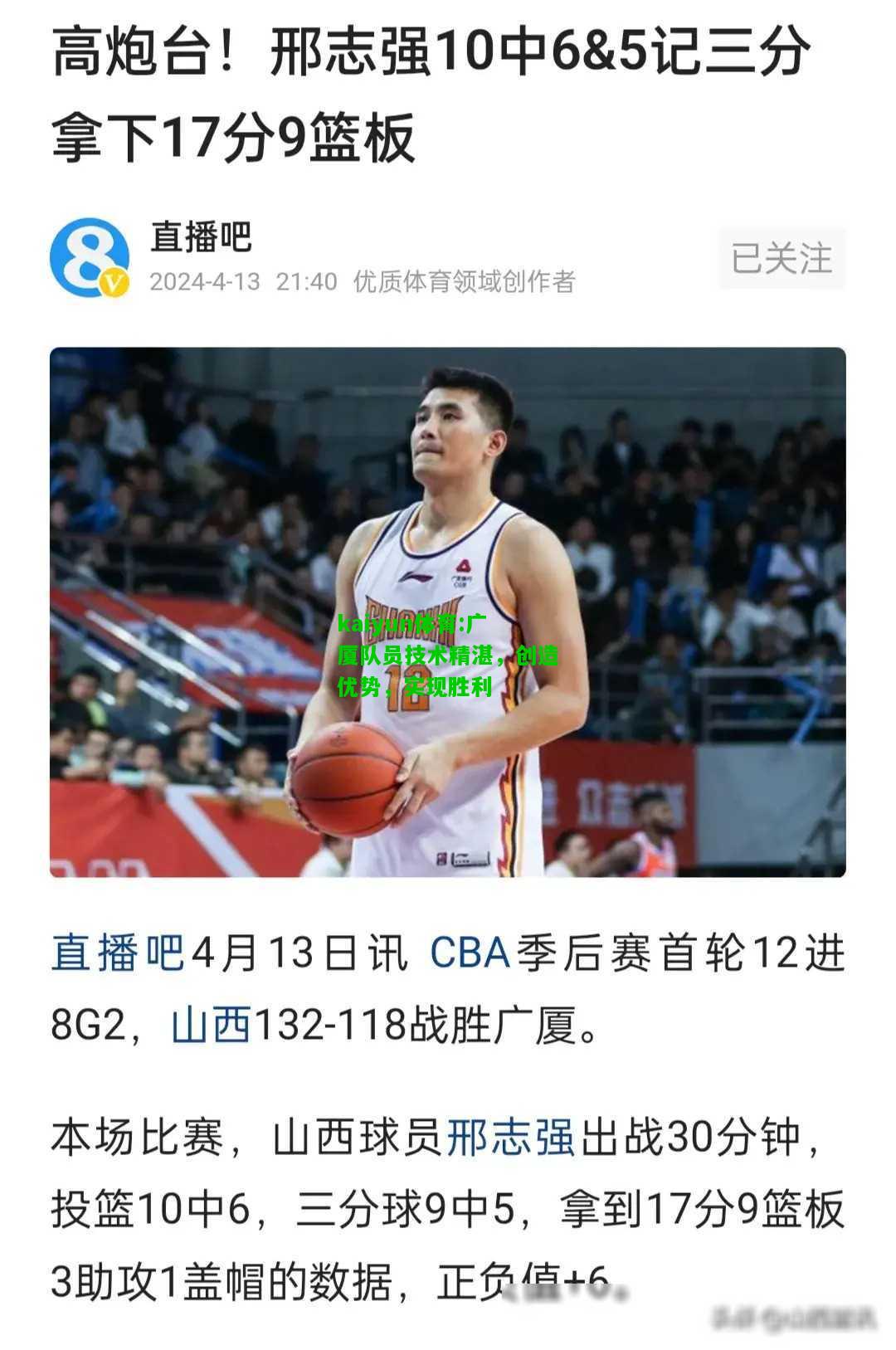This screenshot has width=896, height=1350.
Task: Open the blue 直播吧 link in the article
Action: tap(117, 952)
